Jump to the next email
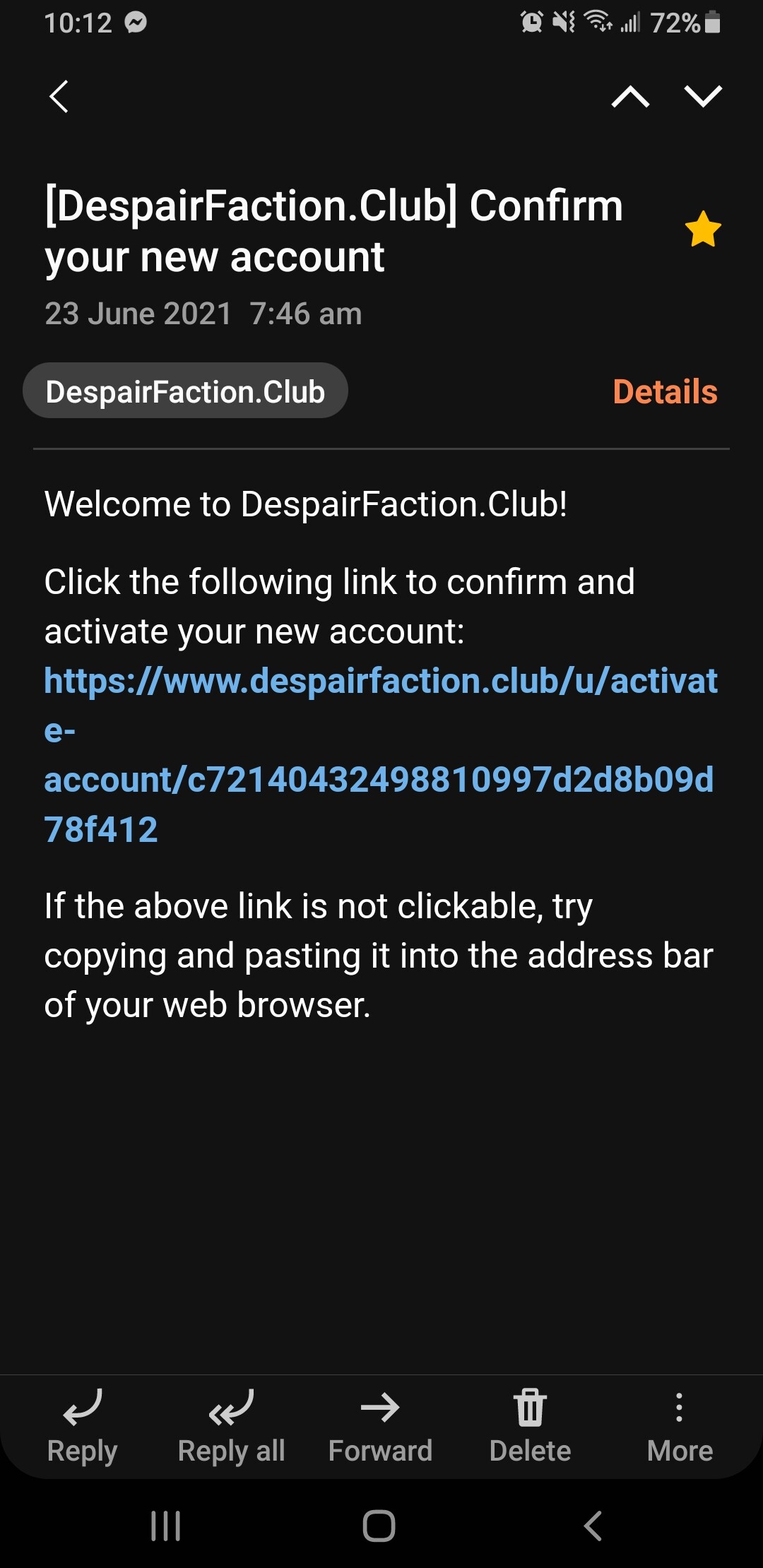 [704, 96]
